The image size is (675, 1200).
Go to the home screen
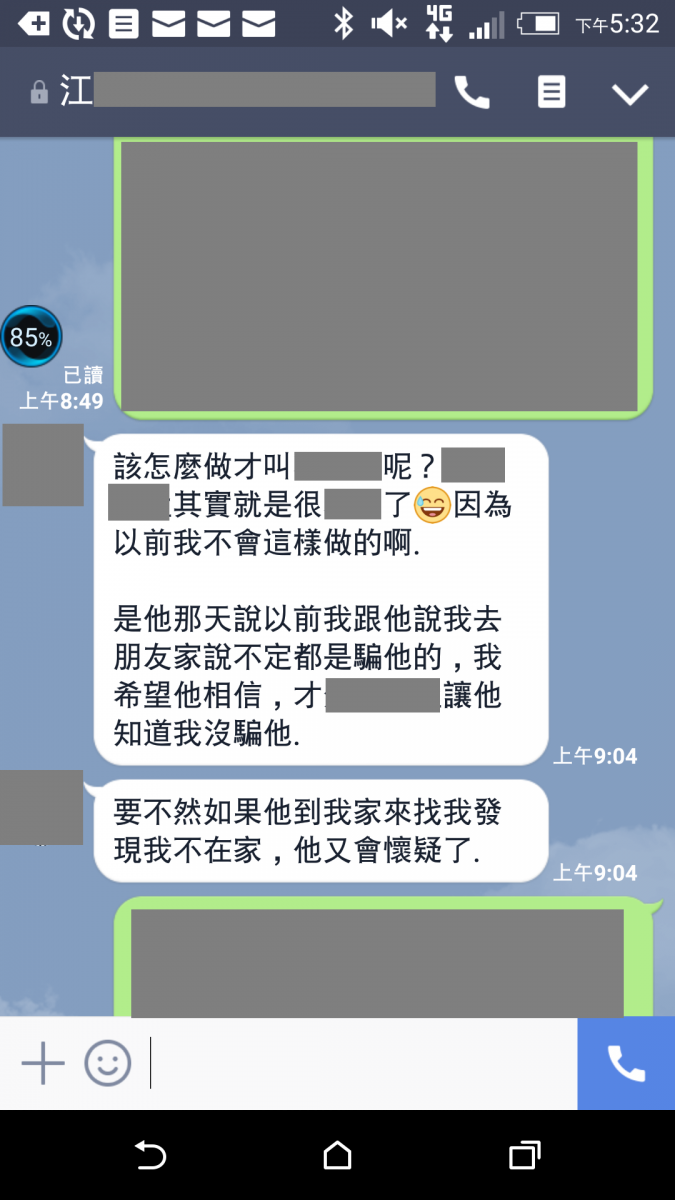[338, 1156]
